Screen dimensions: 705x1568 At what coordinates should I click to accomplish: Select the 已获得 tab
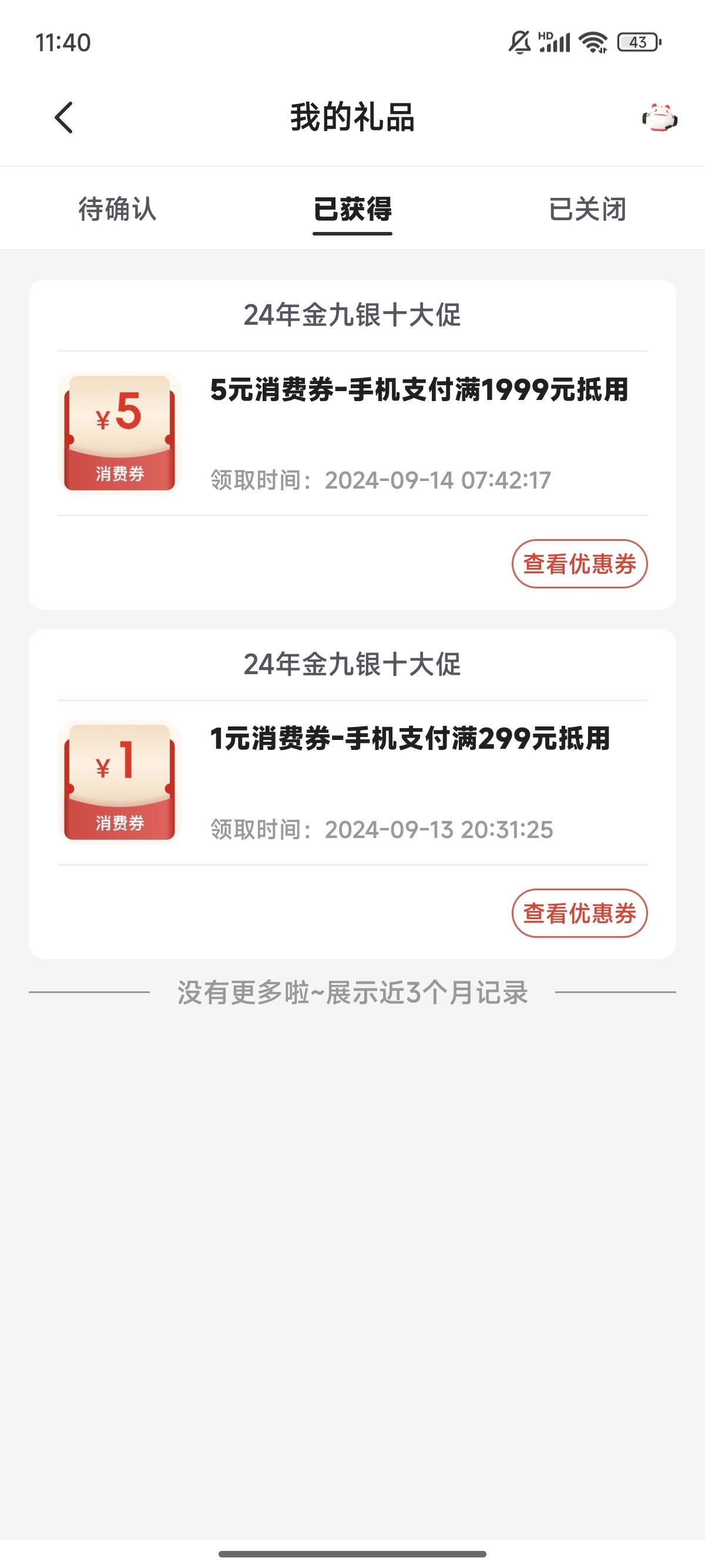coord(352,209)
